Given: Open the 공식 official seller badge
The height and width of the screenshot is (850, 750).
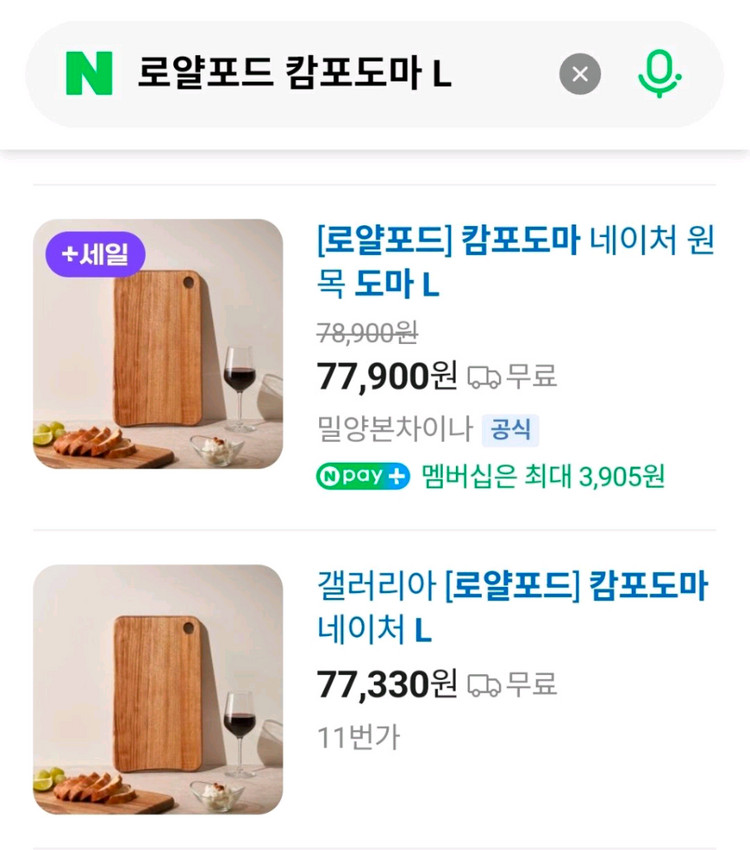Looking at the screenshot, I should (510, 429).
